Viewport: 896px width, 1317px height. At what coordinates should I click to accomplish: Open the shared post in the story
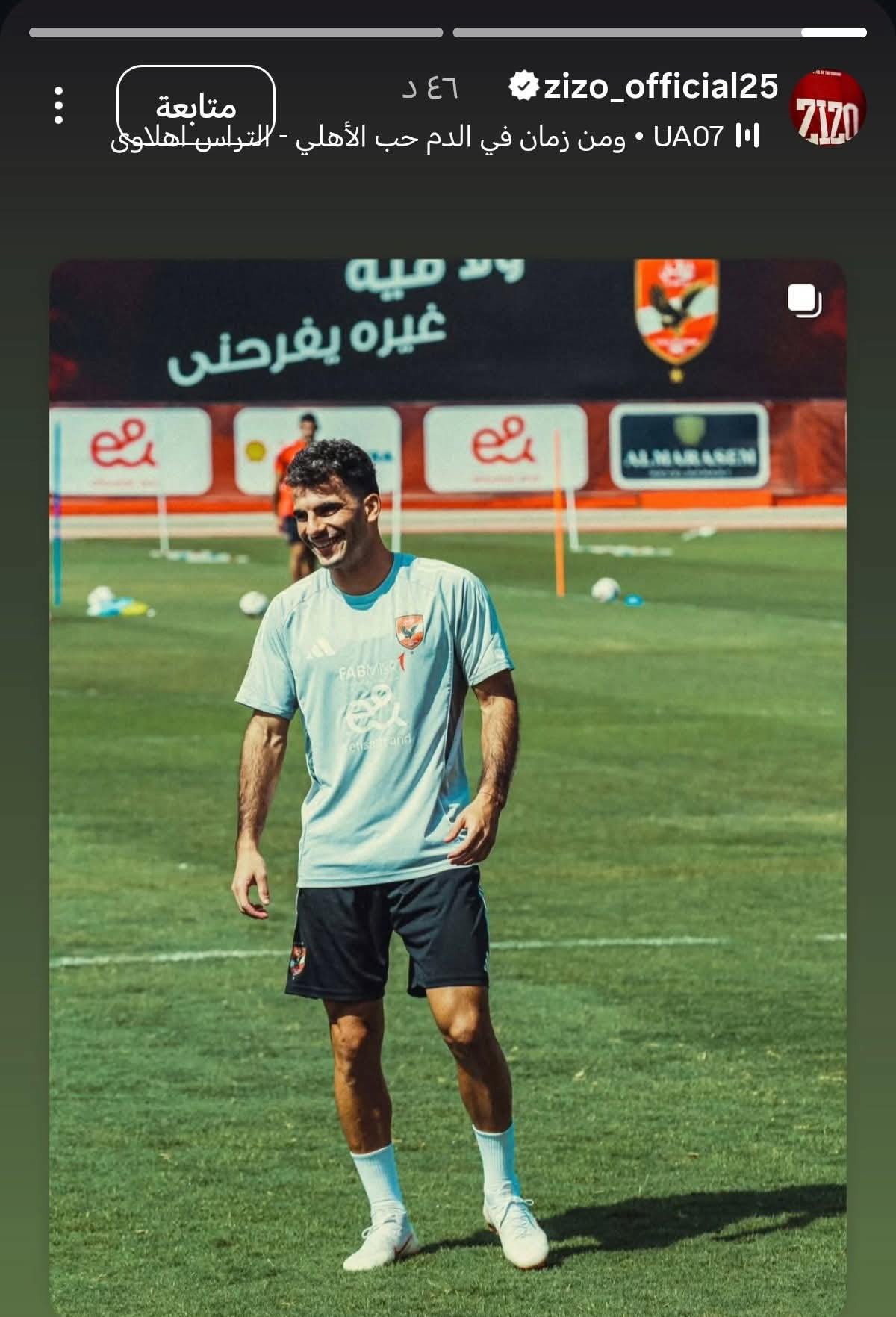tap(448, 747)
